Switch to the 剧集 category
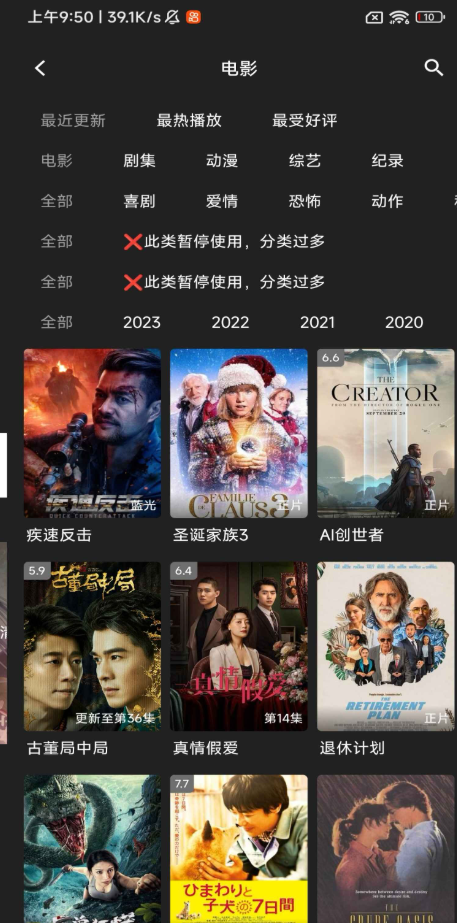The width and height of the screenshot is (457, 923). coord(140,161)
